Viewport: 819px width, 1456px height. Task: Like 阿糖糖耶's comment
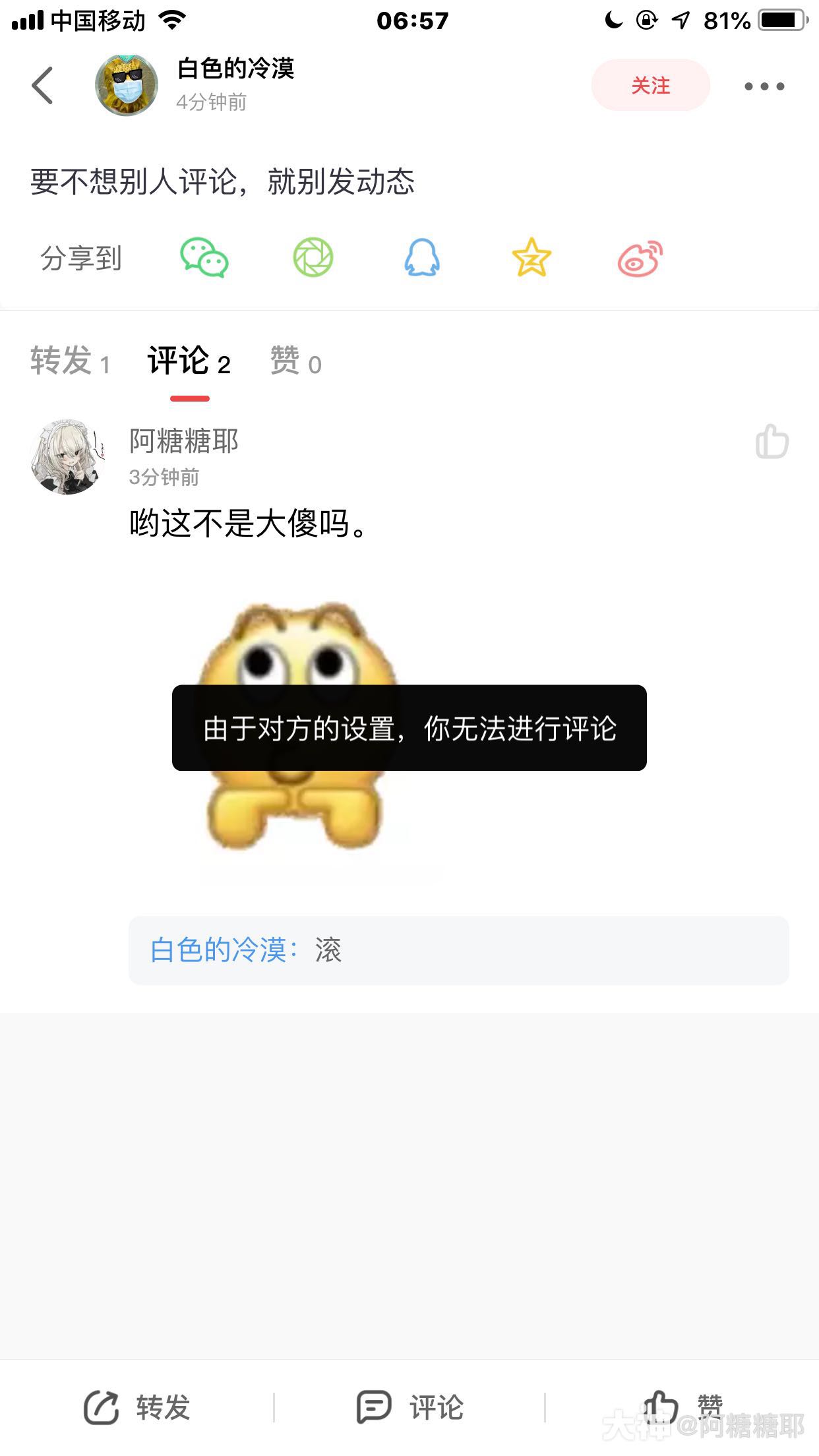(x=772, y=442)
